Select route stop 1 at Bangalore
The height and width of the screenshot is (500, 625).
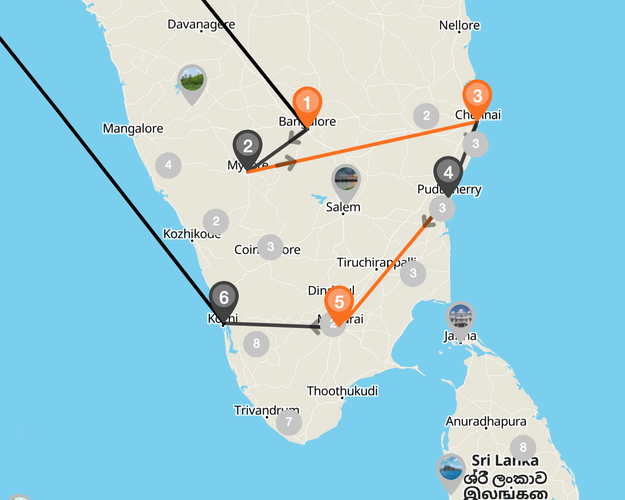[x=307, y=103]
